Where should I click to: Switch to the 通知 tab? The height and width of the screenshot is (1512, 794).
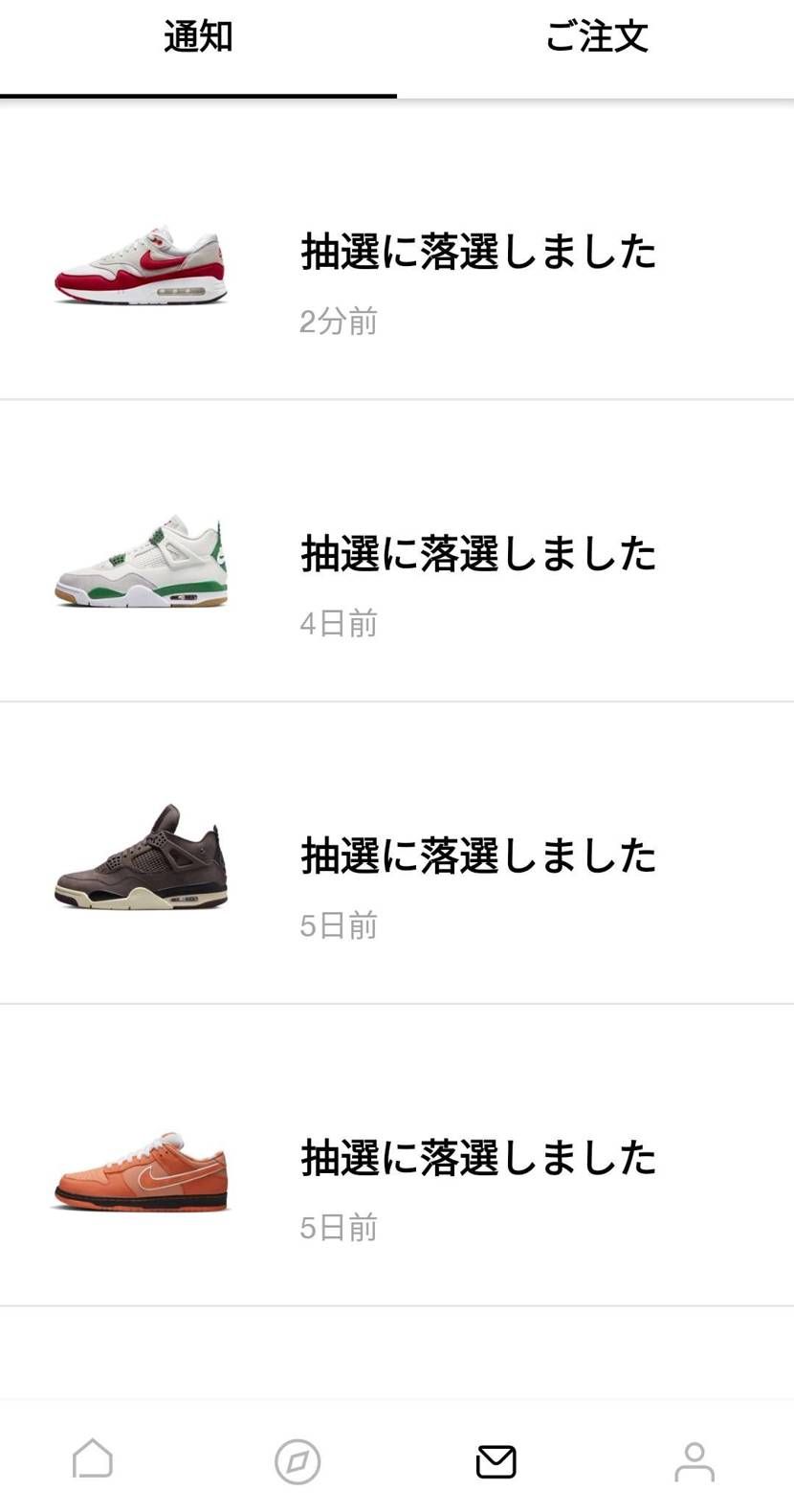click(x=197, y=38)
